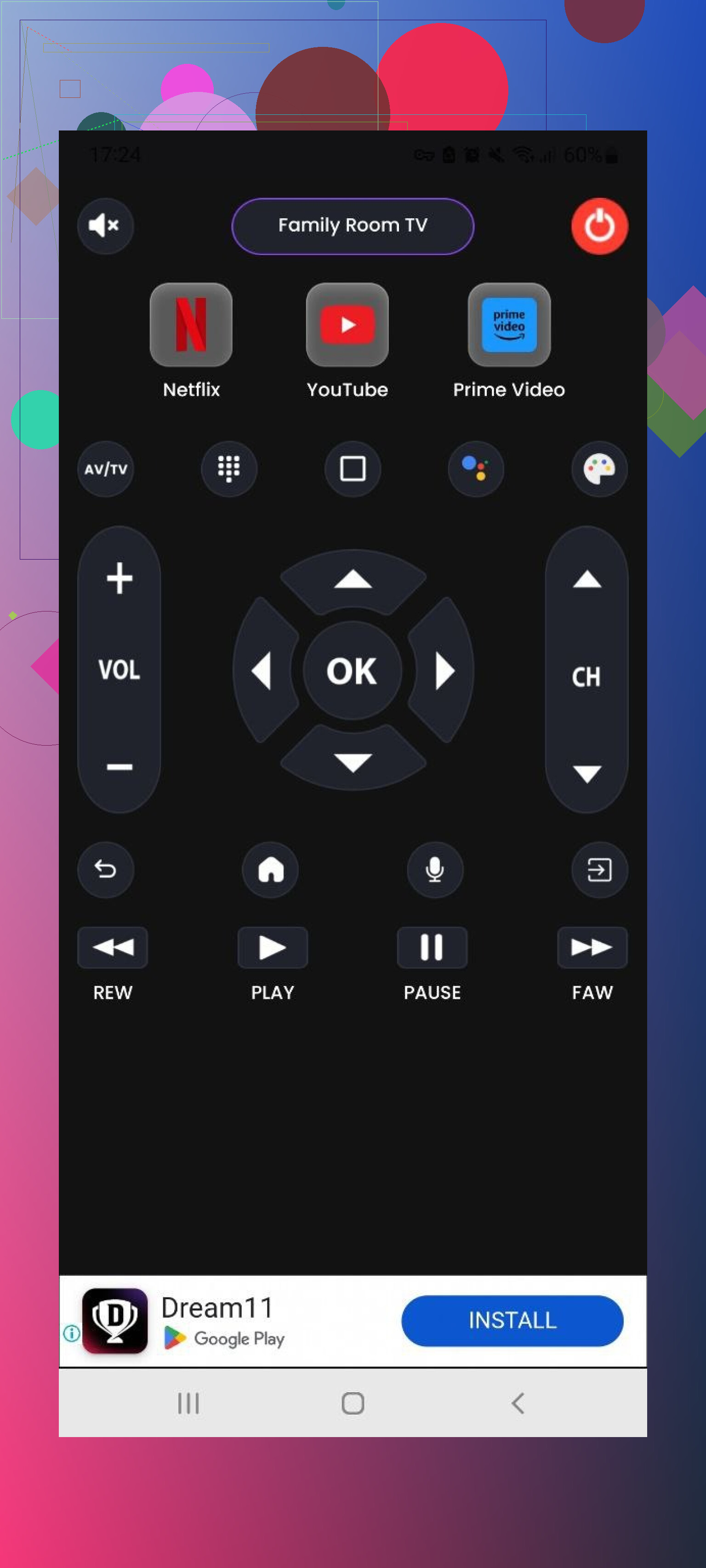This screenshot has height=1568, width=706.
Task: Confirm selection with the OK button
Action: click(352, 671)
